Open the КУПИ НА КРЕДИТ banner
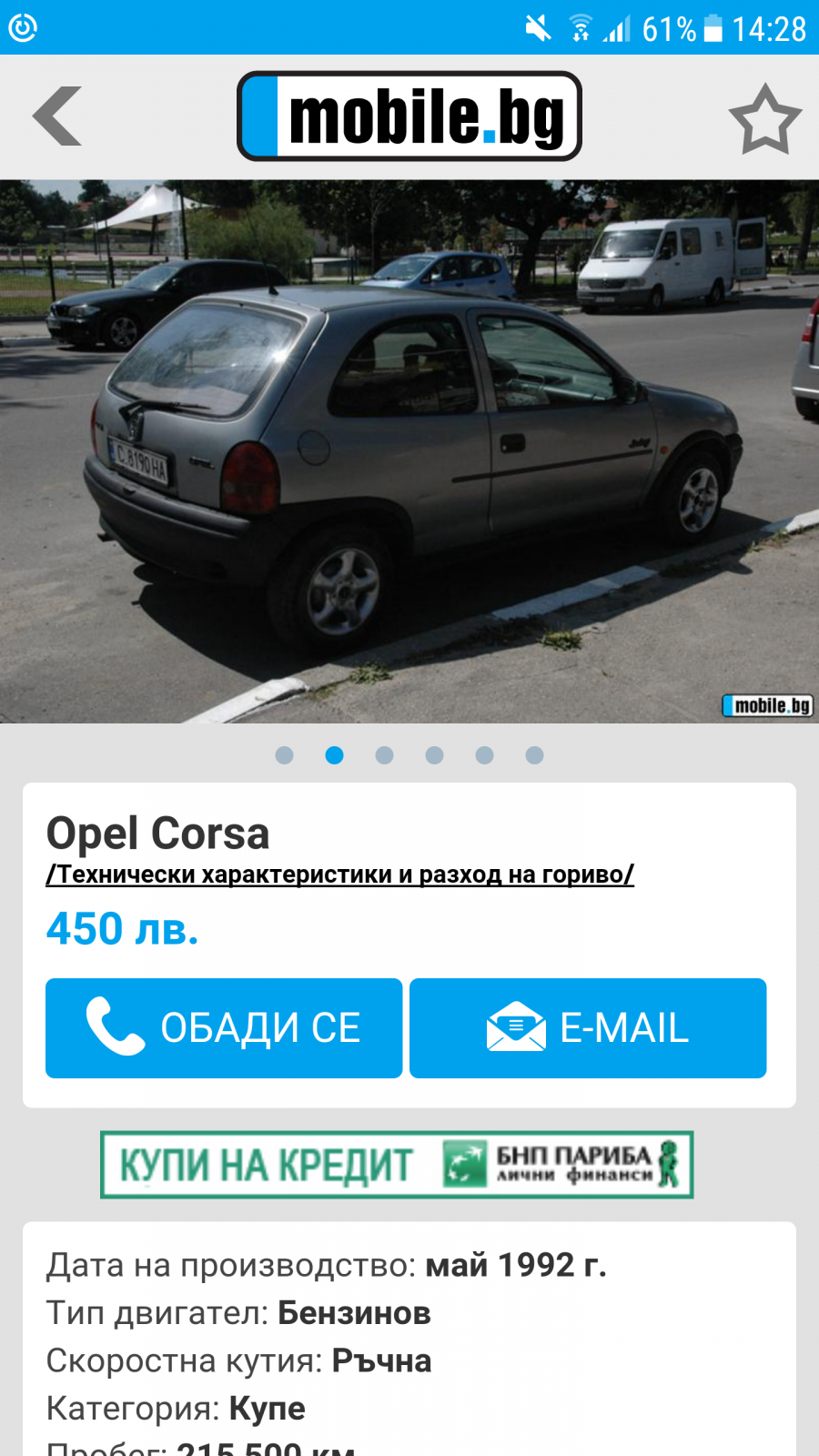Image resolution: width=819 pixels, height=1456 pixels. tap(397, 1165)
